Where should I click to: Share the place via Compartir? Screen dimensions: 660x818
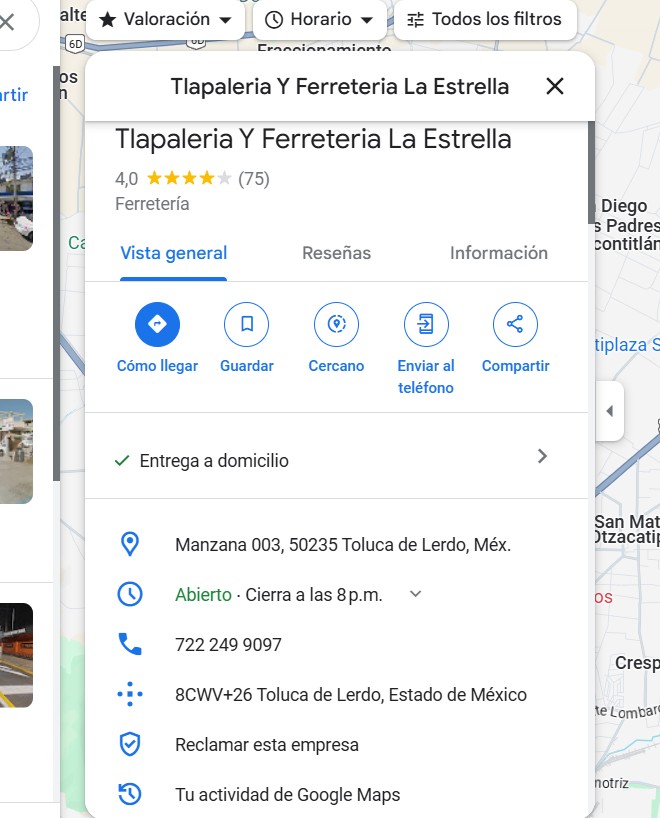tap(515, 325)
